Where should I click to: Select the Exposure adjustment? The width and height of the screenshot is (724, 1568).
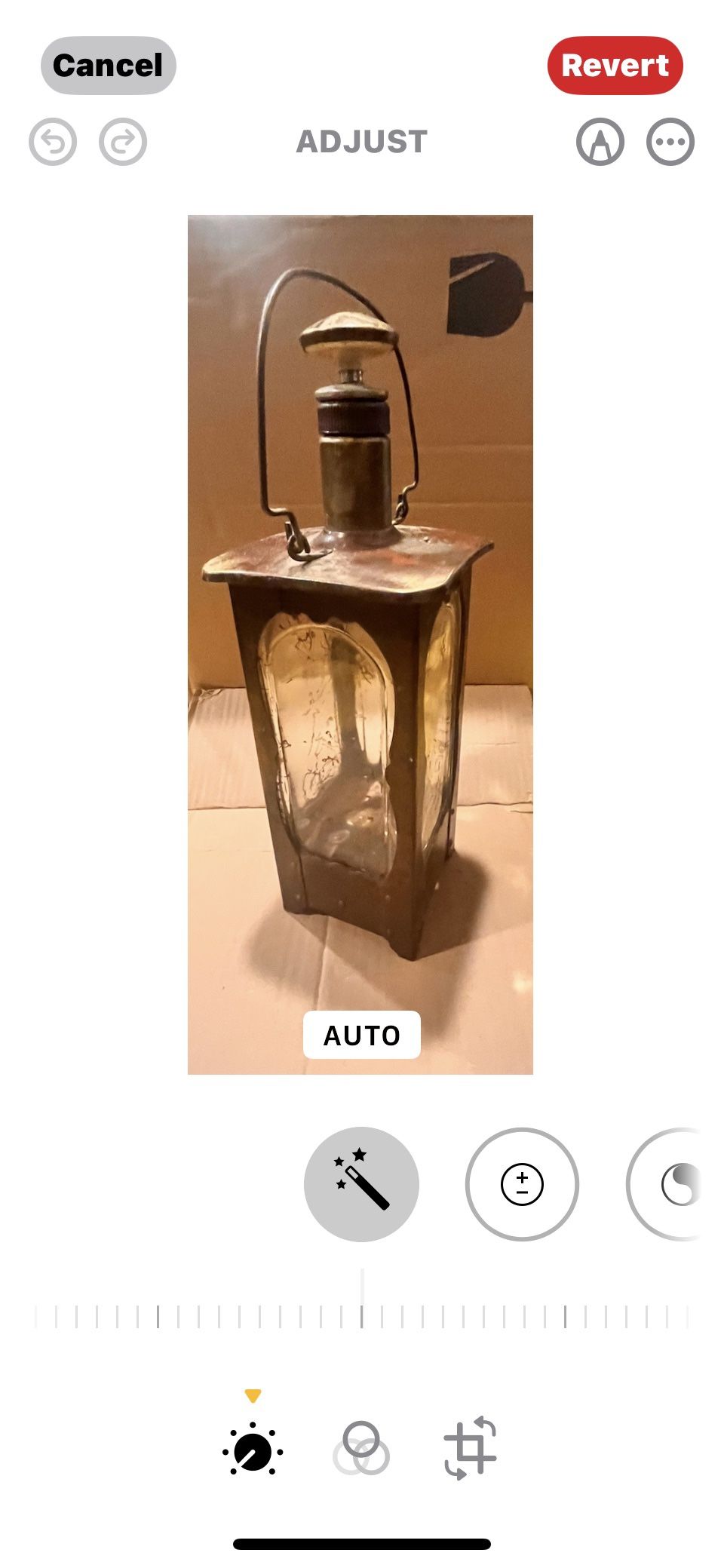click(x=522, y=1184)
